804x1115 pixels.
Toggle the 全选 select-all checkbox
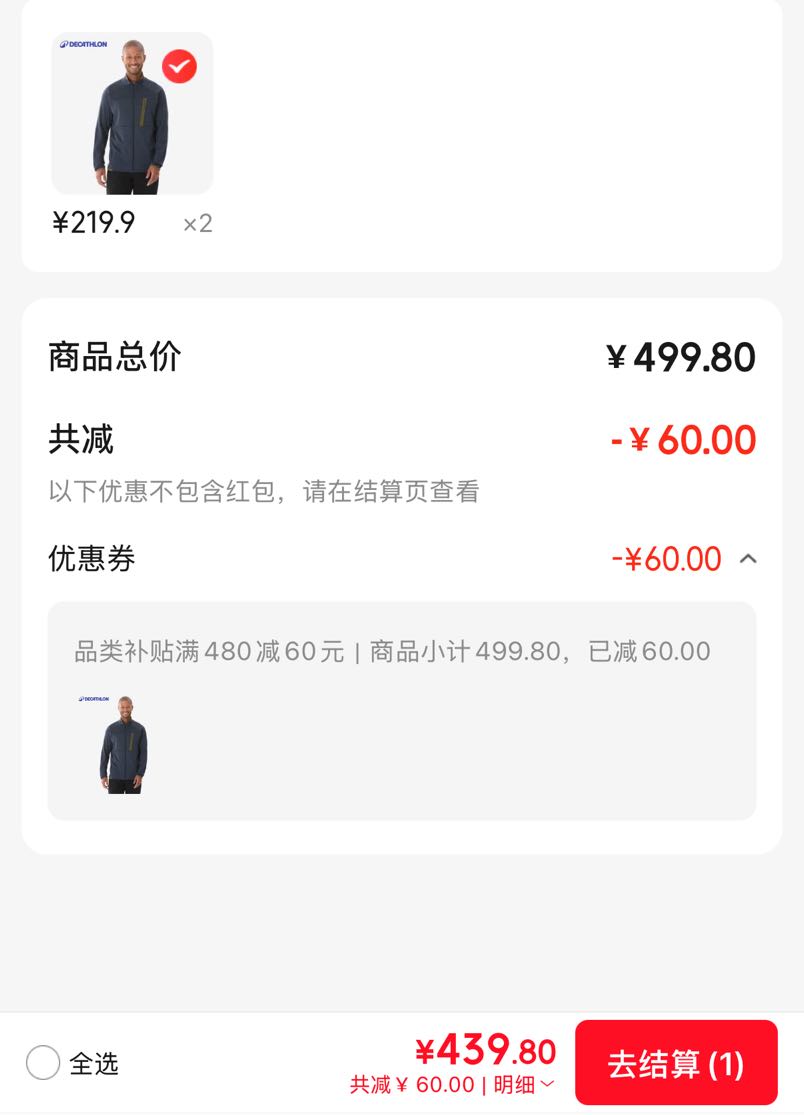[43, 1063]
